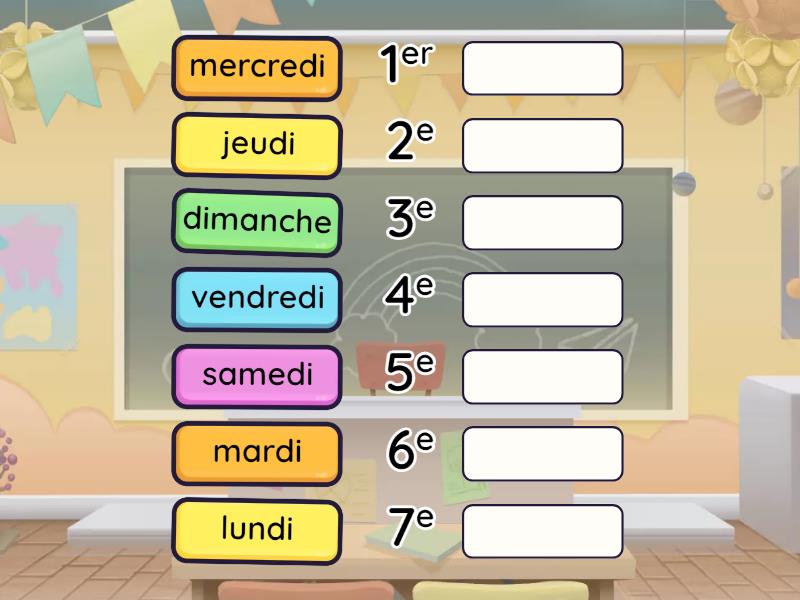
Task: Tap the mardi tile
Action: coord(257,452)
